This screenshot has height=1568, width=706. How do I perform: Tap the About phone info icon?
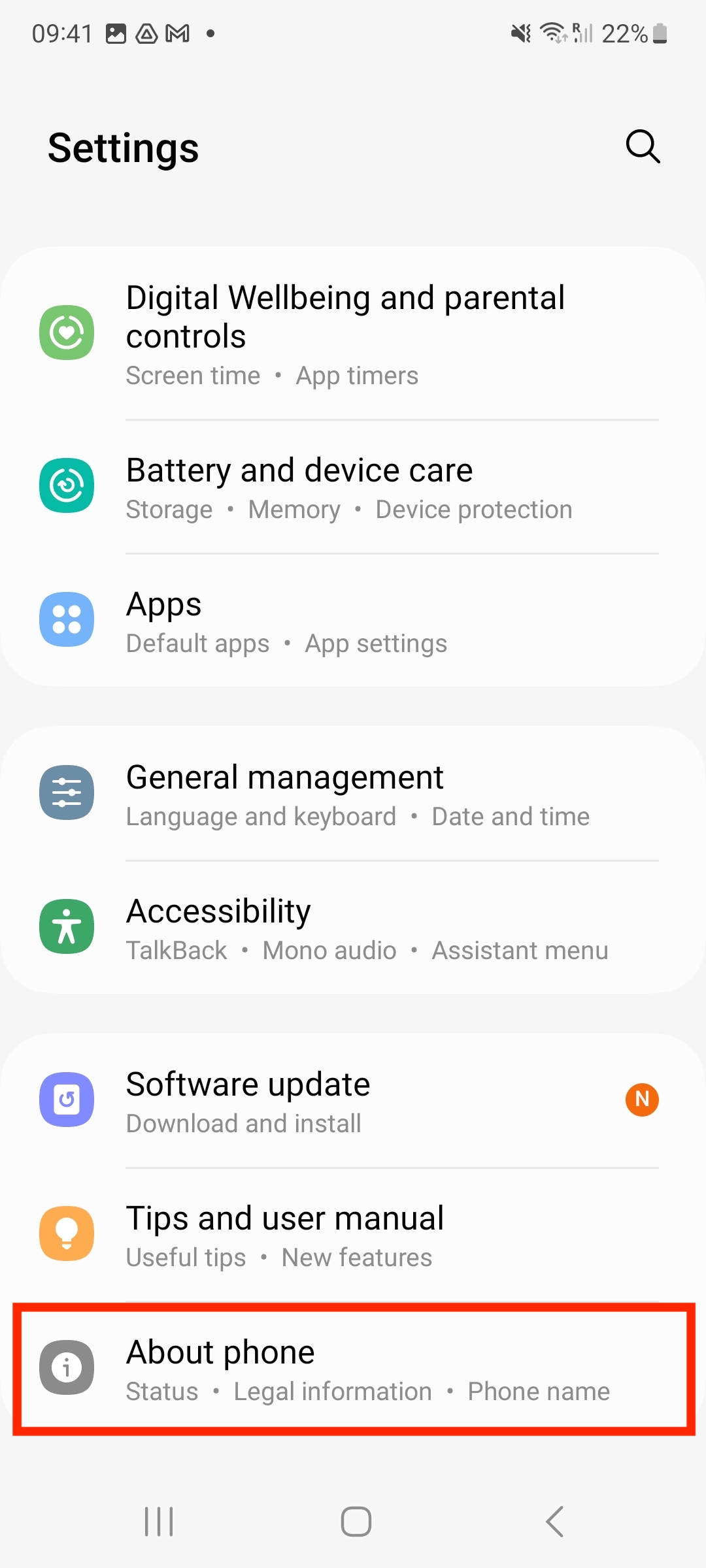(x=66, y=1367)
